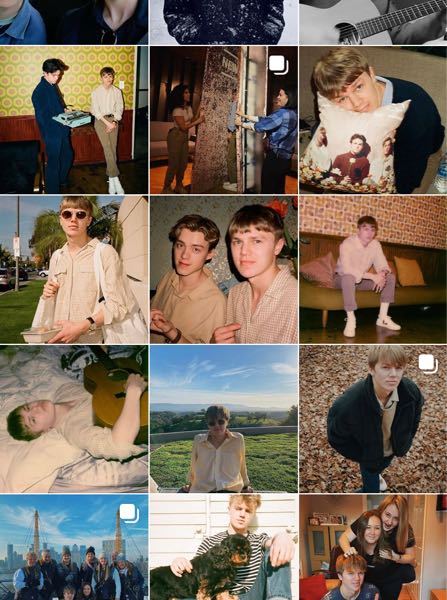Open the photo of the person on a sofa

[373, 270]
